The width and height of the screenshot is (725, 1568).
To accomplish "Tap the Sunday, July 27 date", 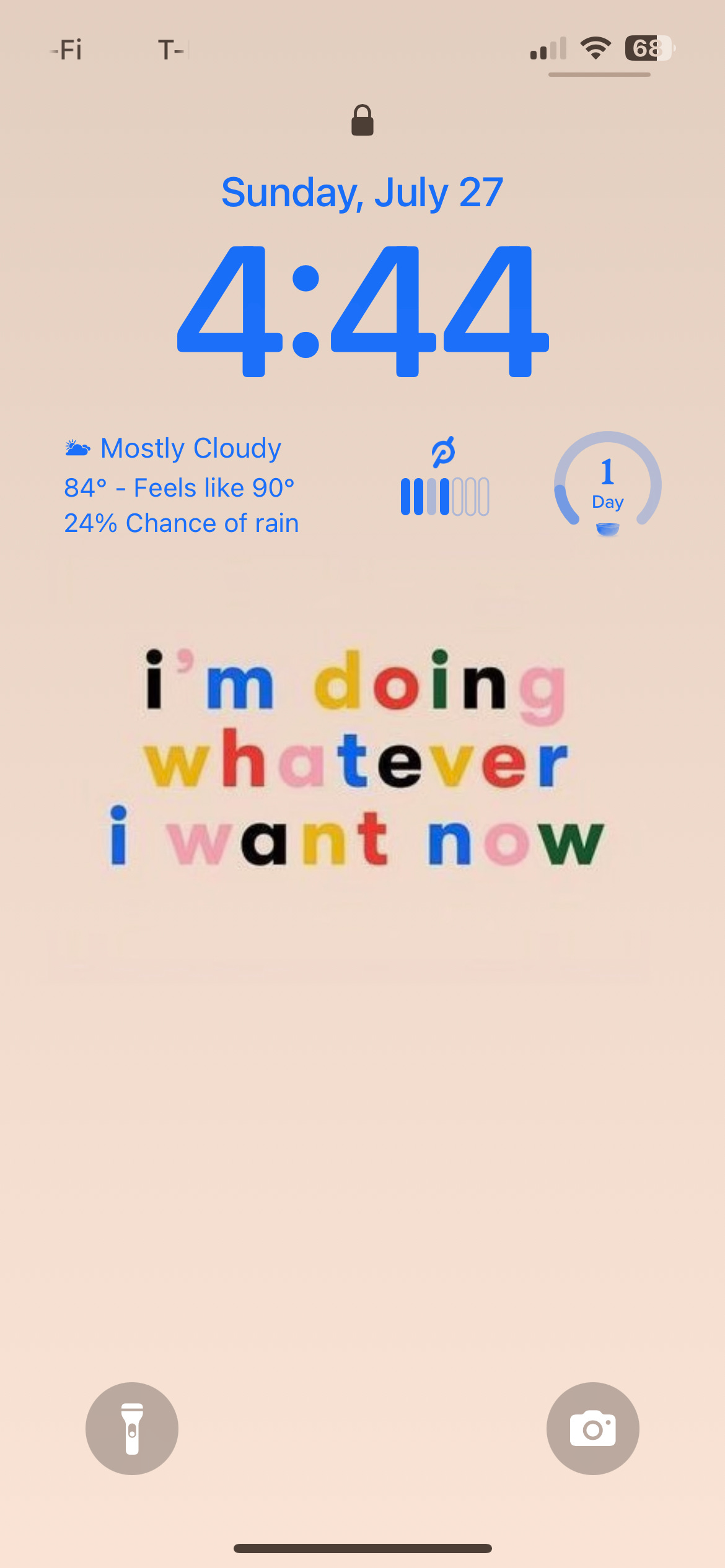I will [362, 193].
